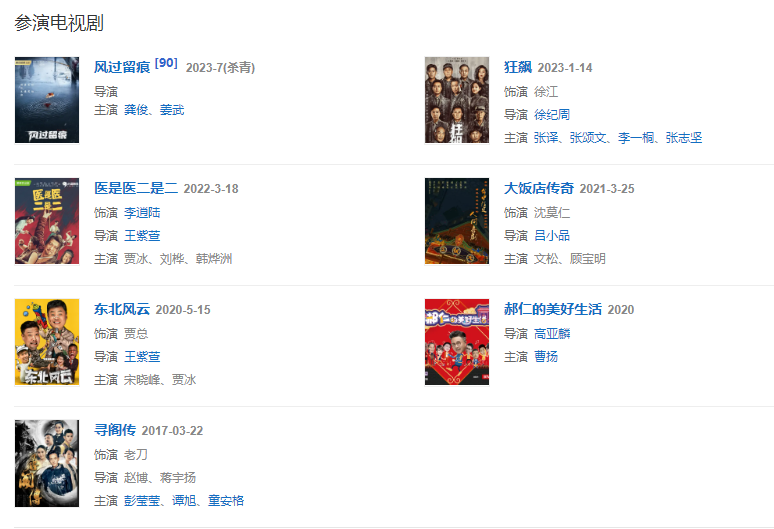Open actor 曹扬's page
The height and width of the screenshot is (529, 774).
pyautogui.click(x=545, y=357)
